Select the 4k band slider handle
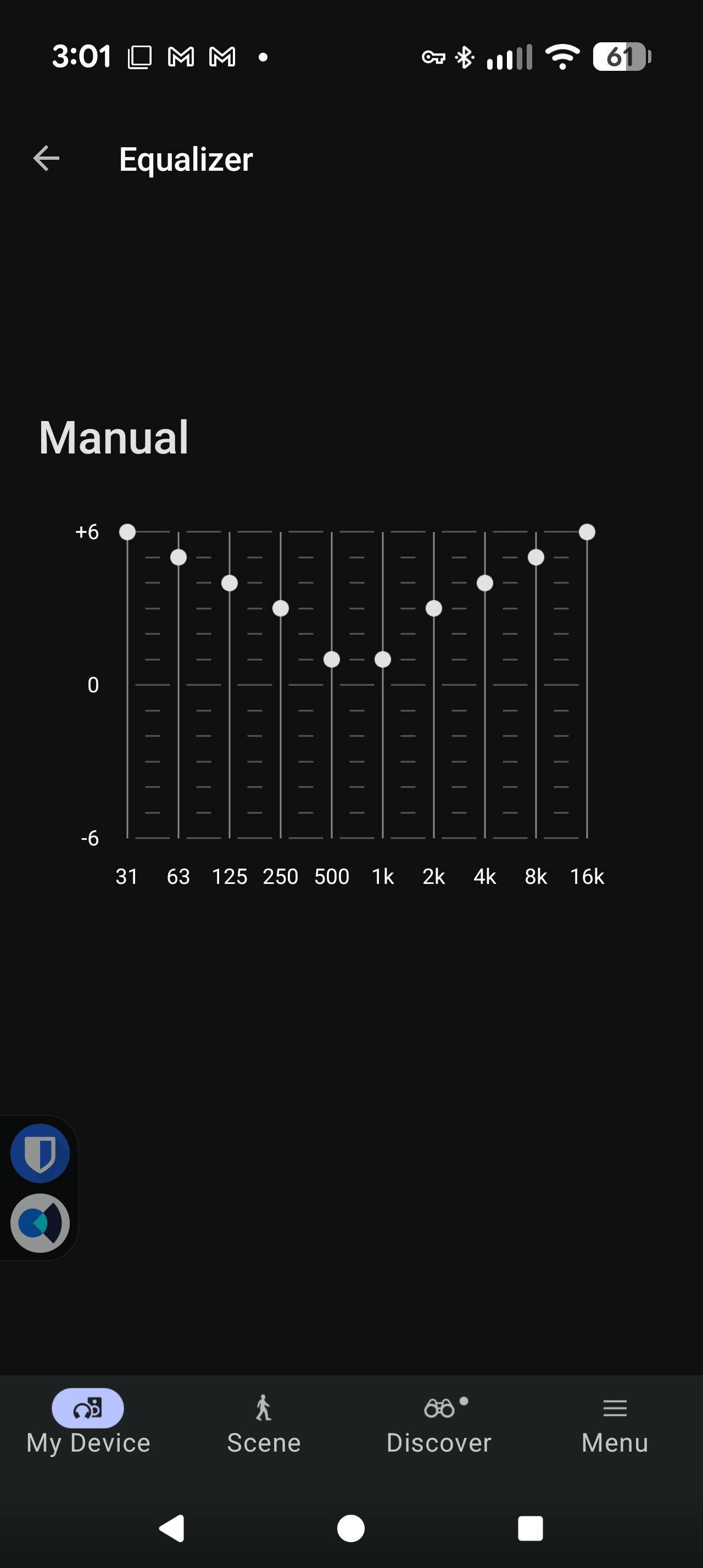Image resolution: width=703 pixels, height=1568 pixels. click(485, 583)
